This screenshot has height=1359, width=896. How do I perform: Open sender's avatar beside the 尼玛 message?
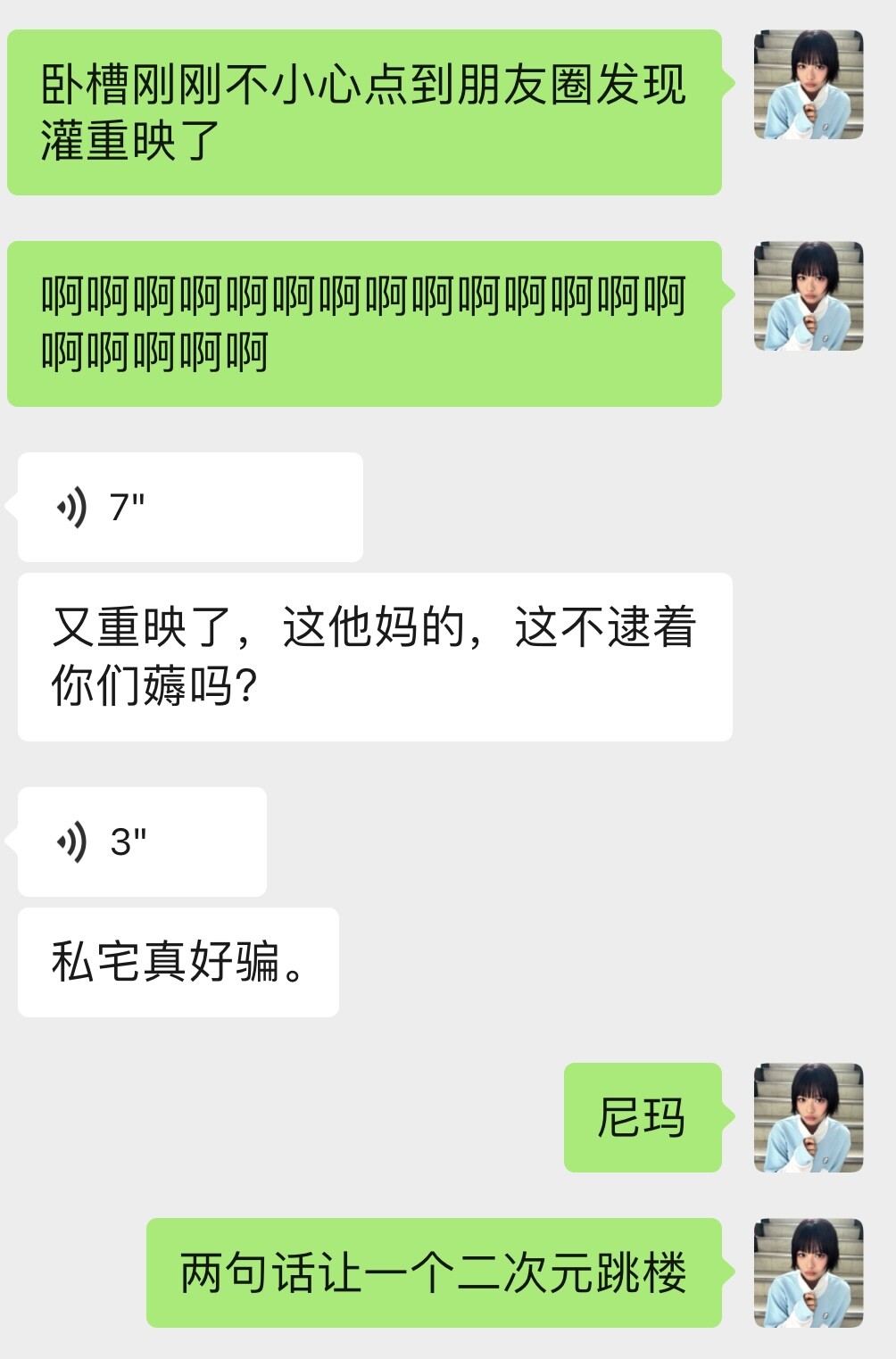809,1117
